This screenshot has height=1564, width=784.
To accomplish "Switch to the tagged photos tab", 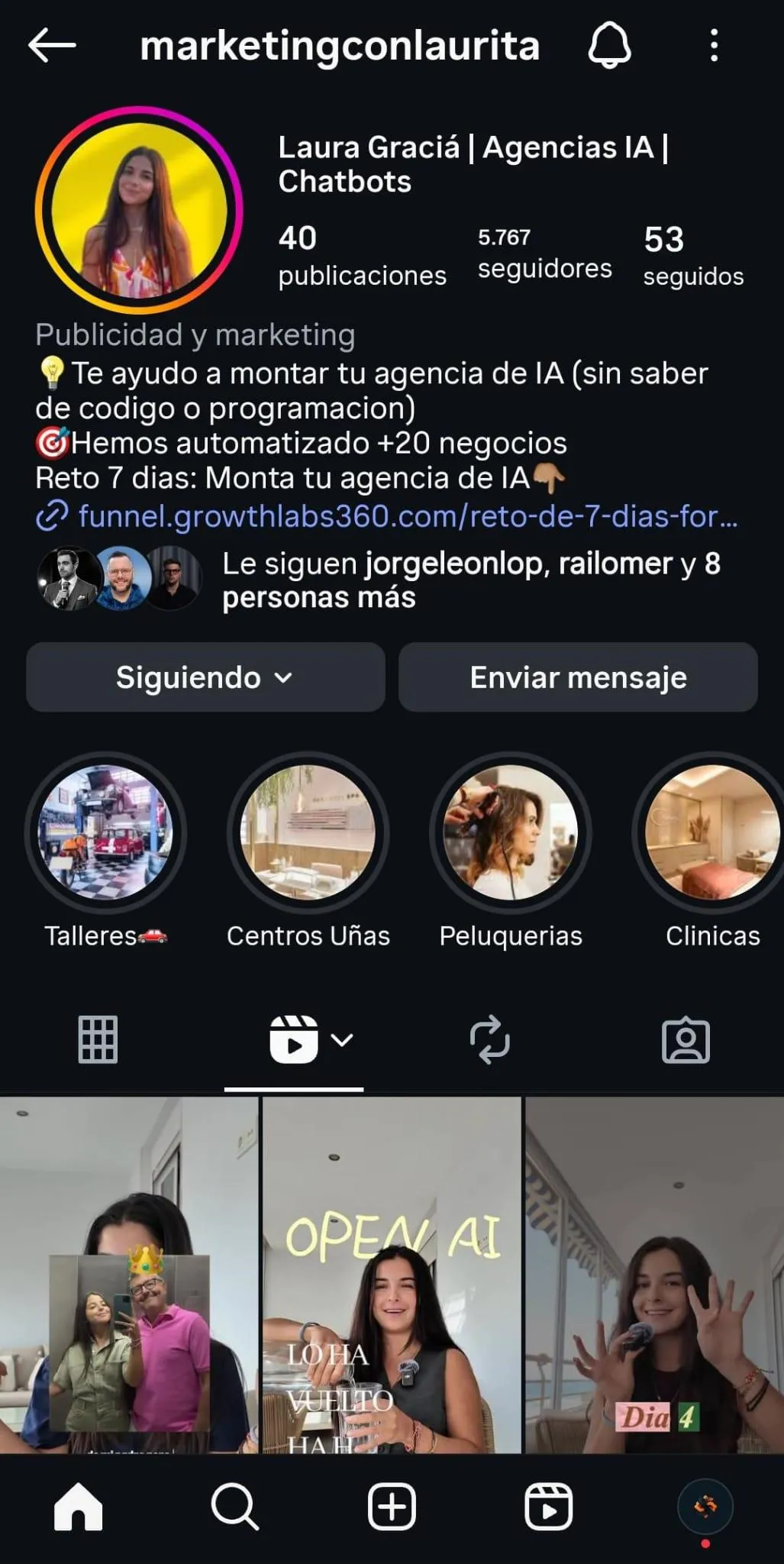I will [x=686, y=1040].
